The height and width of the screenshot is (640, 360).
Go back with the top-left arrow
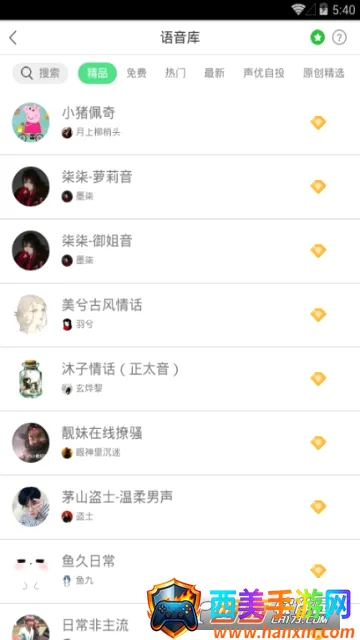13,38
